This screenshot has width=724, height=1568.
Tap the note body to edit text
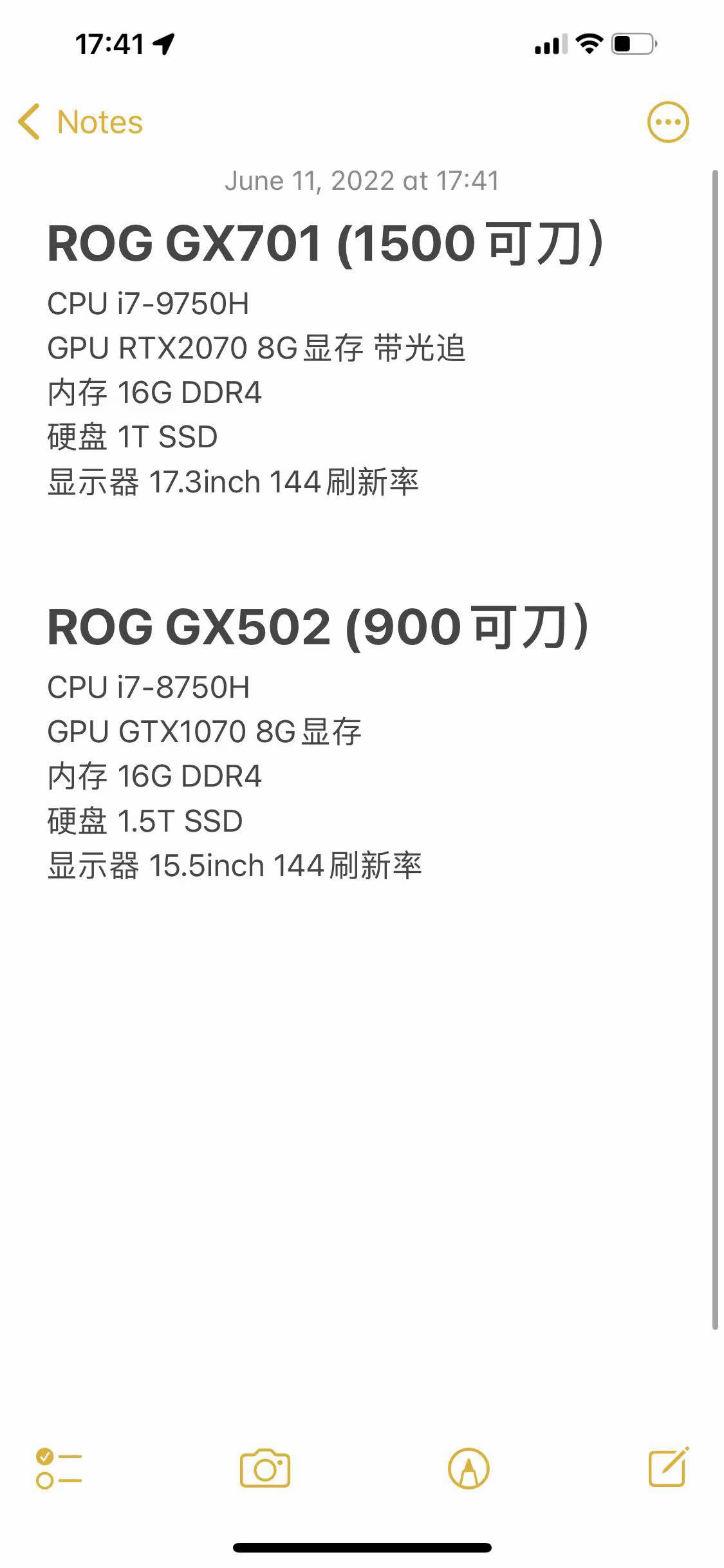click(360, 1094)
